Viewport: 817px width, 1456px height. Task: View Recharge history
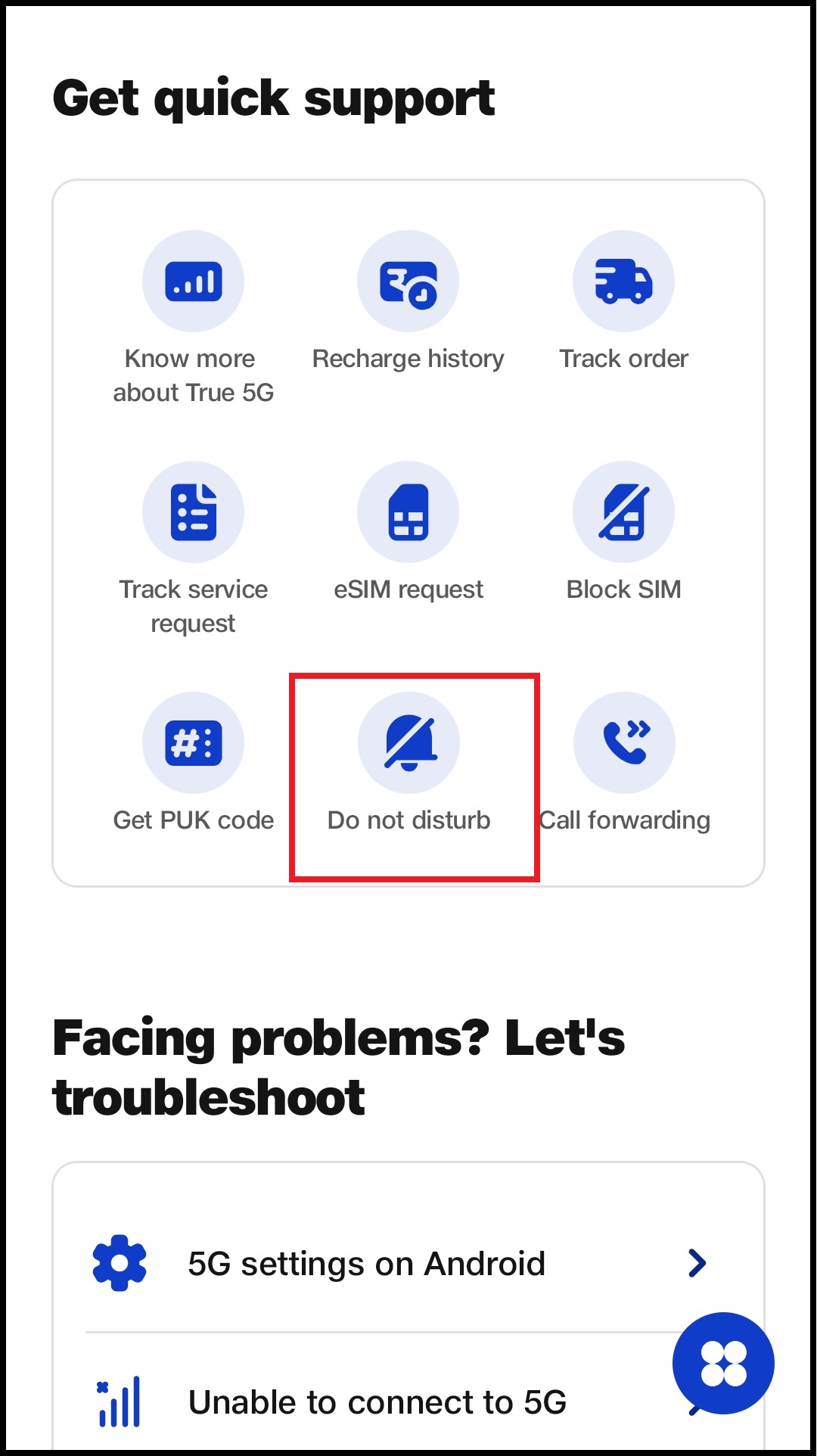[x=408, y=282]
